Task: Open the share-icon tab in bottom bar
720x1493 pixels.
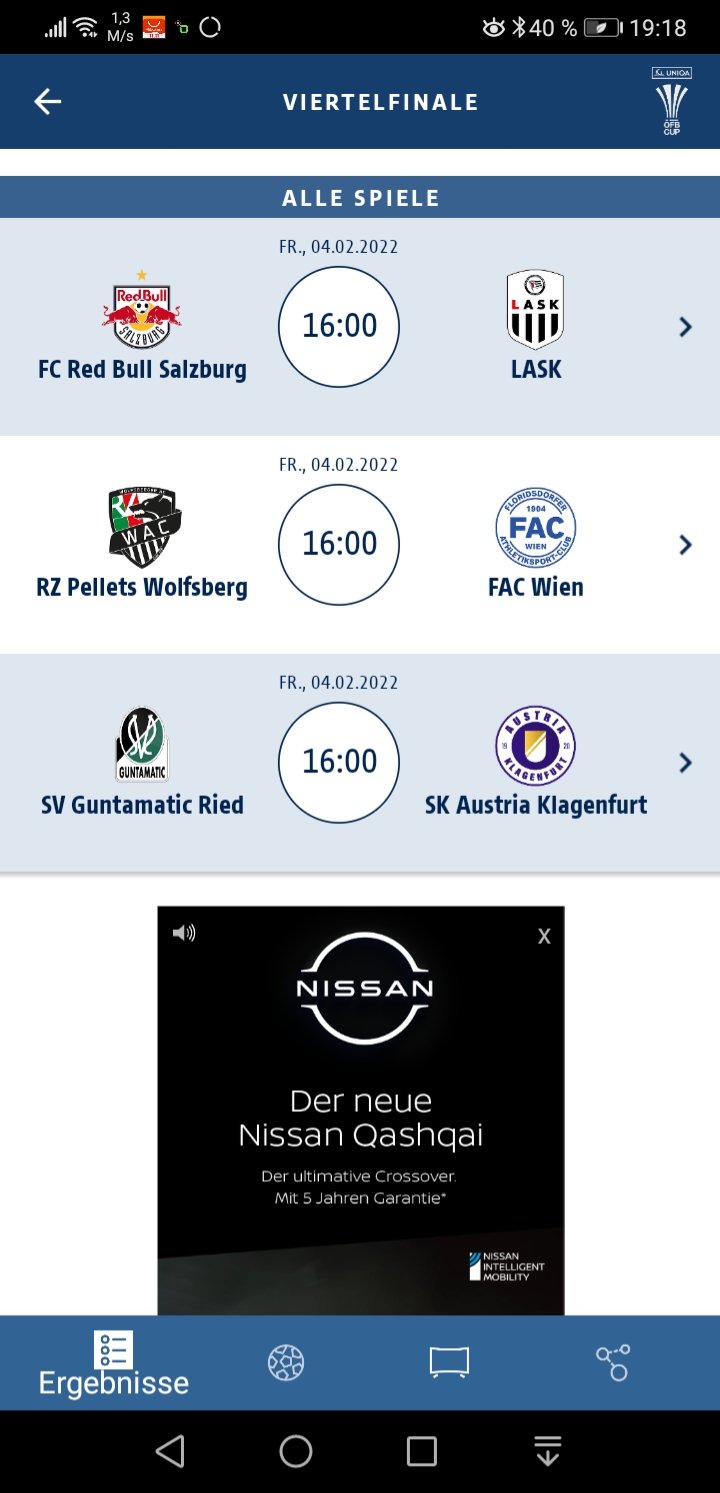Action: click(x=612, y=1362)
